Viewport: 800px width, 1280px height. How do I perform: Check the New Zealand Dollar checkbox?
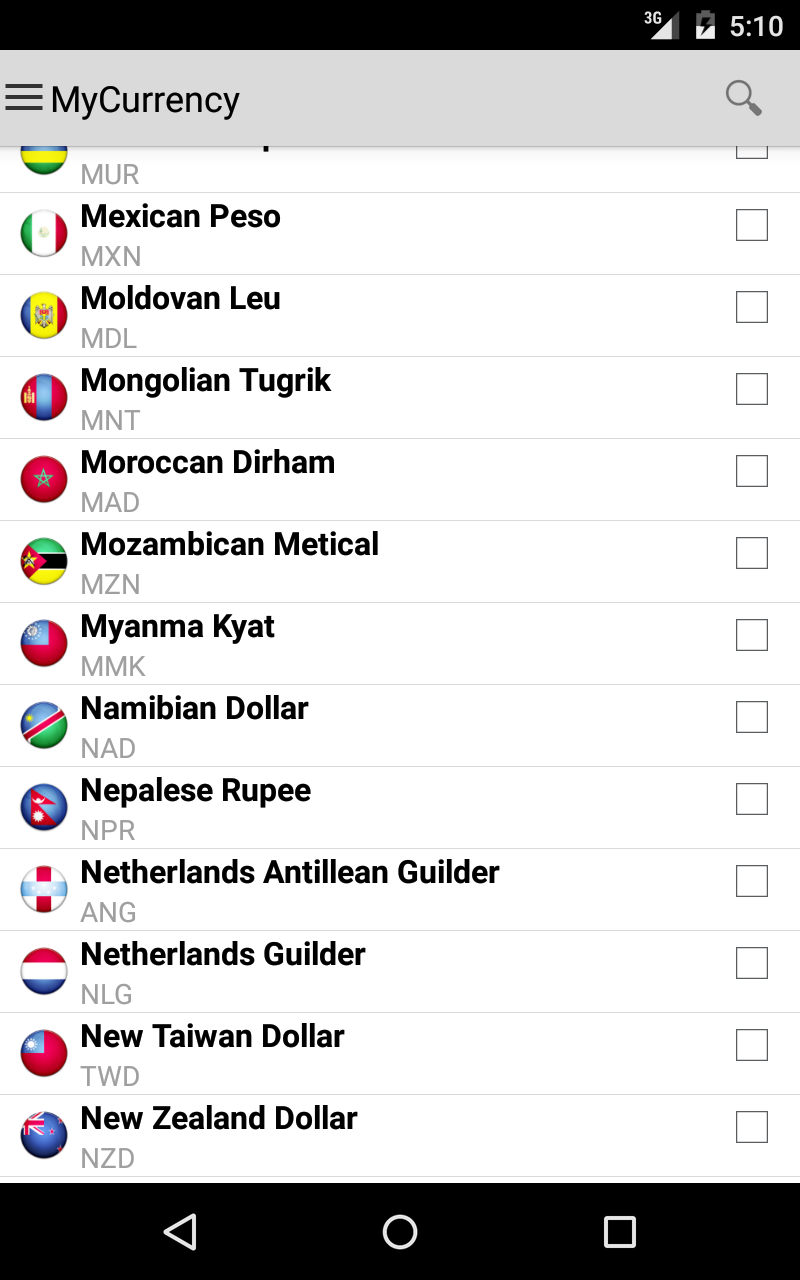[x=752, y=1127]
